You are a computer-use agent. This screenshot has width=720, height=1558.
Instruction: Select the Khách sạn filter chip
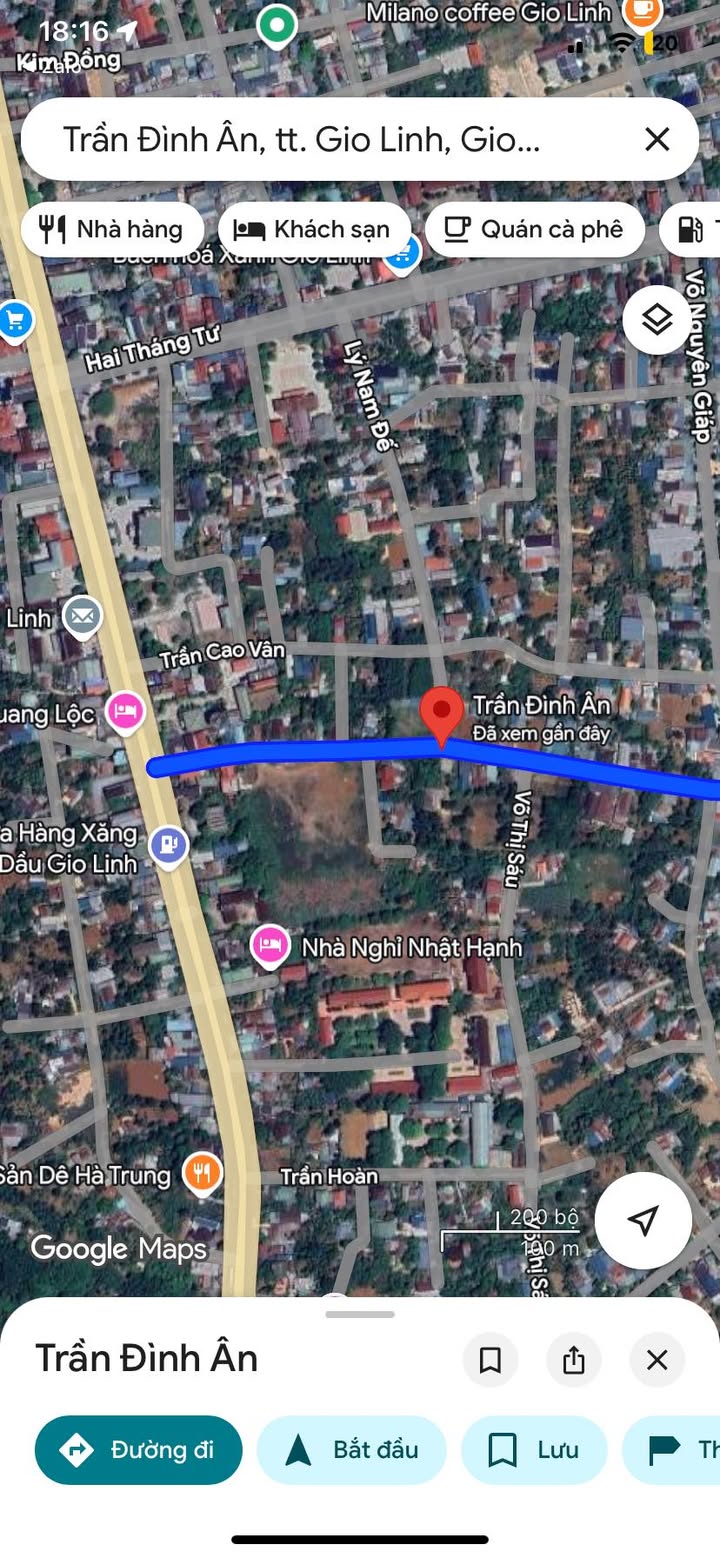pyautogui.click(x=313, y=230)
